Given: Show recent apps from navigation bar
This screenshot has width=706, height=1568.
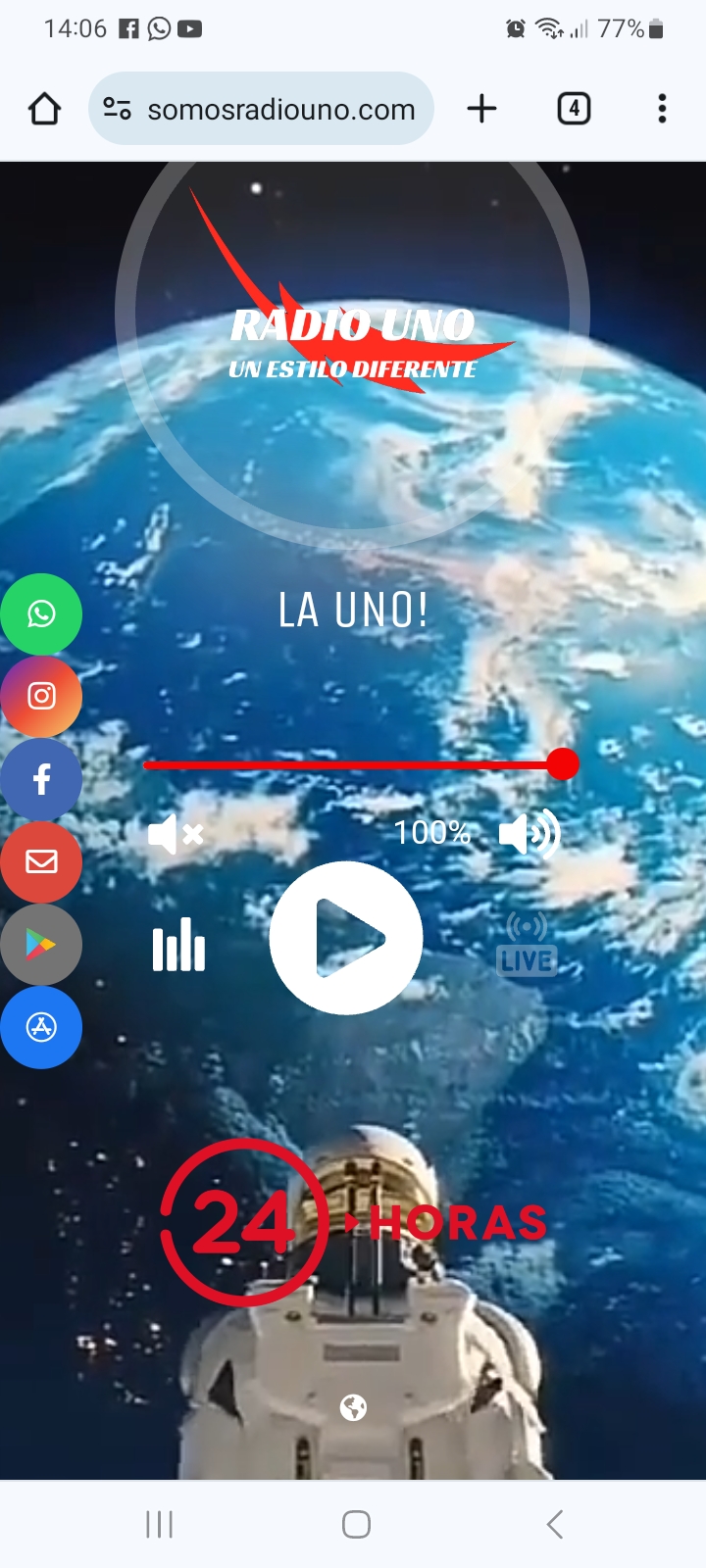Looking at the screenshot, I should [159, 1524].
